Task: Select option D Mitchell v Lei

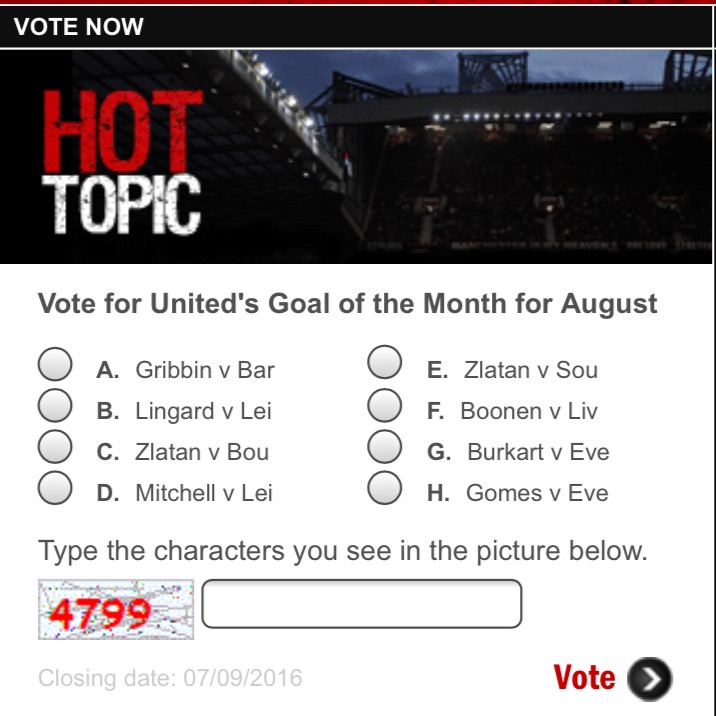Action: point(55,487)
